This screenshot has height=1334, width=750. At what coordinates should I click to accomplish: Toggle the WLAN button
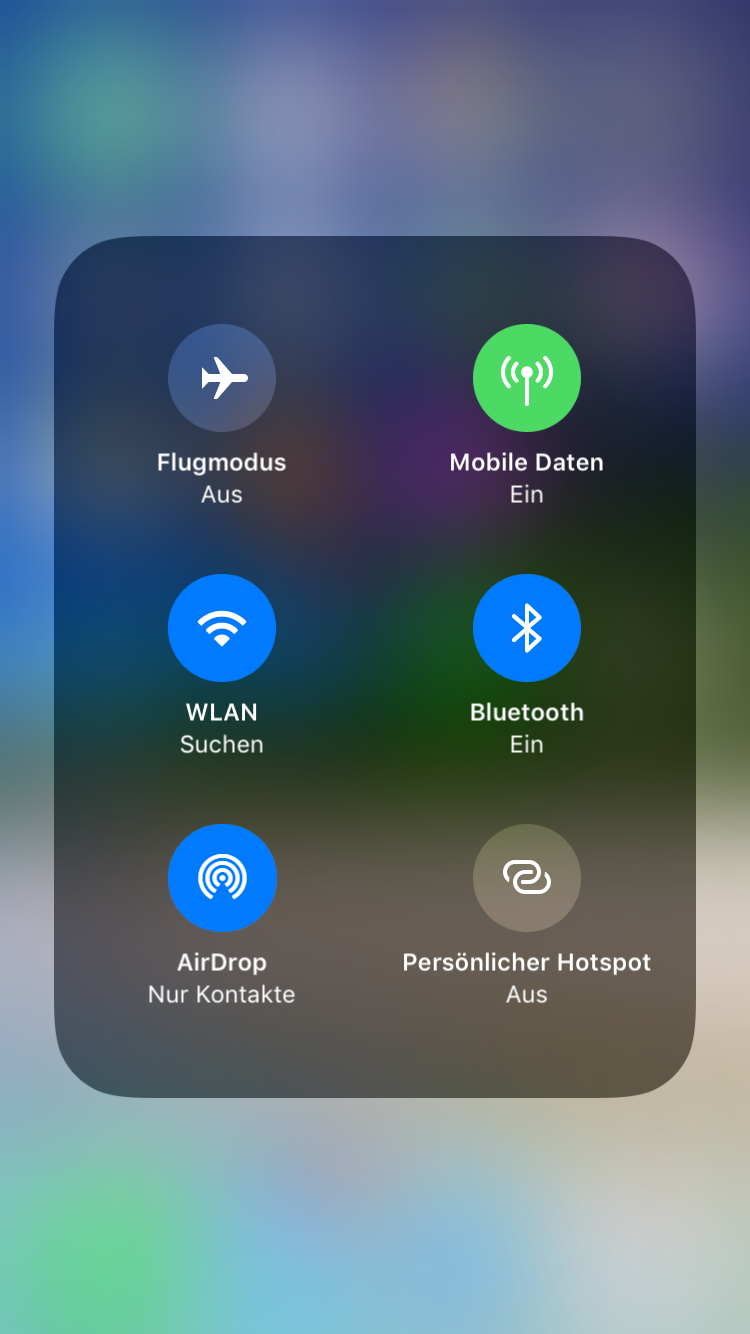pos(222,628)
